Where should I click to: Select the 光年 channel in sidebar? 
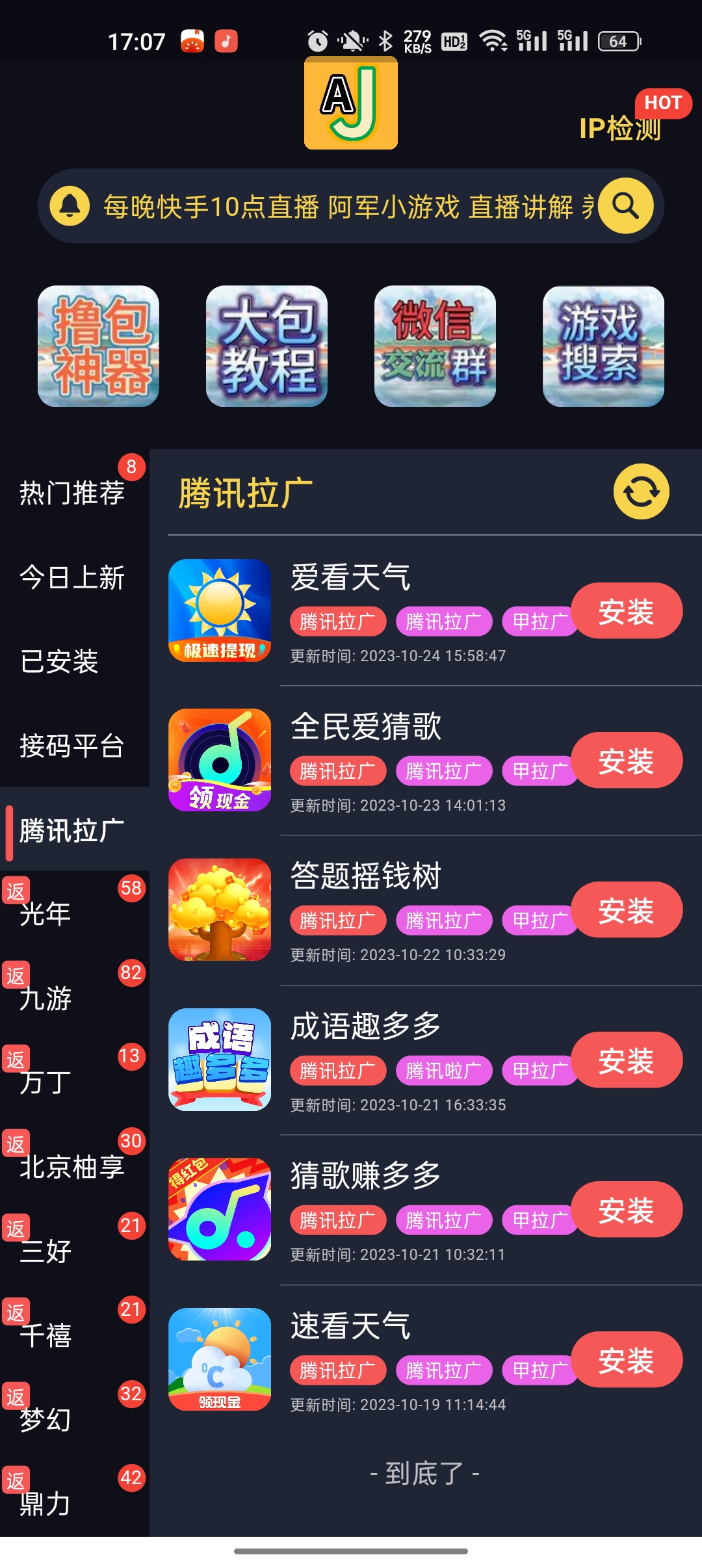[x=45, y=913]
